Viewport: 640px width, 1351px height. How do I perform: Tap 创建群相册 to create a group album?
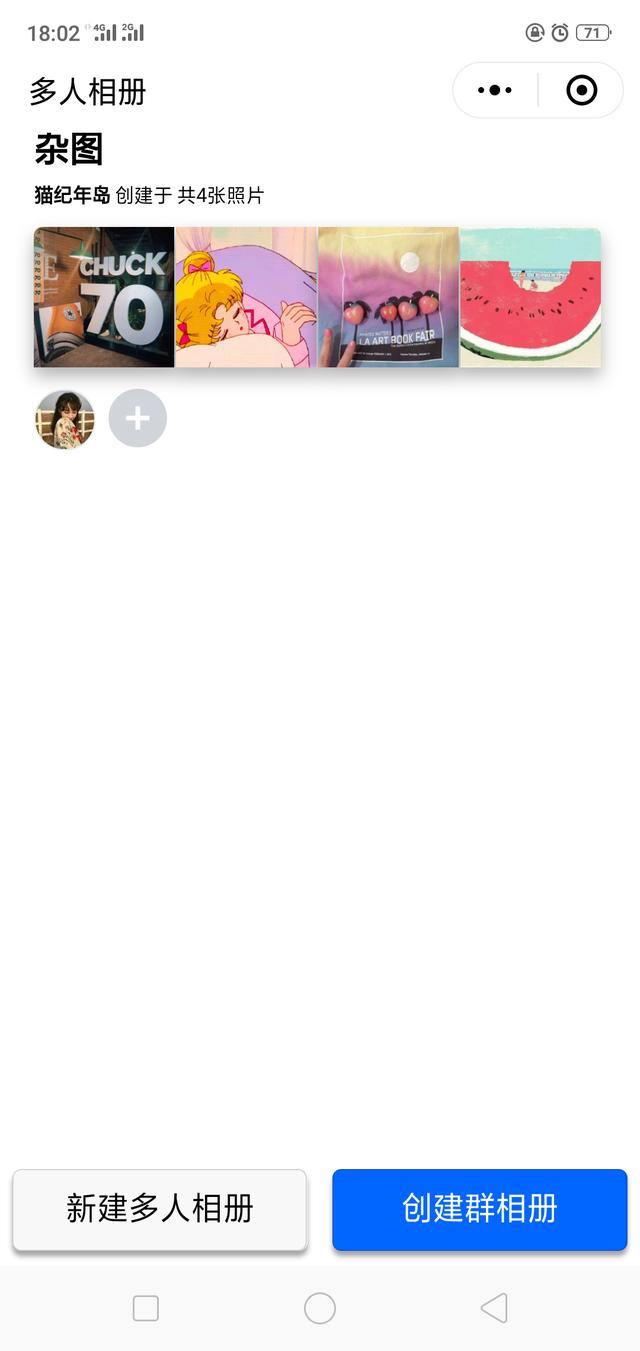click(x=480, y=1209)
